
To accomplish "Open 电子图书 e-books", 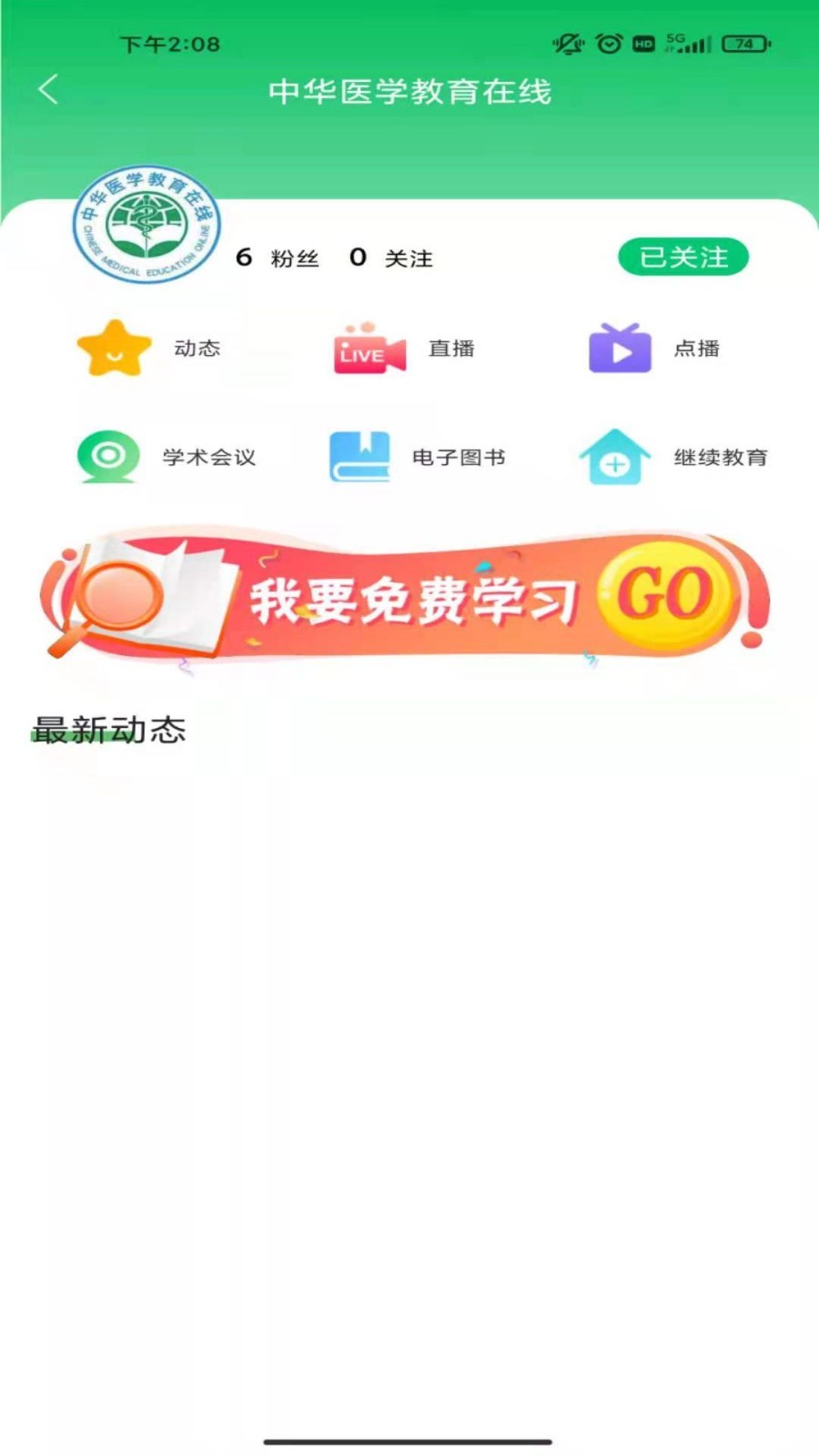I will (417, 457).
